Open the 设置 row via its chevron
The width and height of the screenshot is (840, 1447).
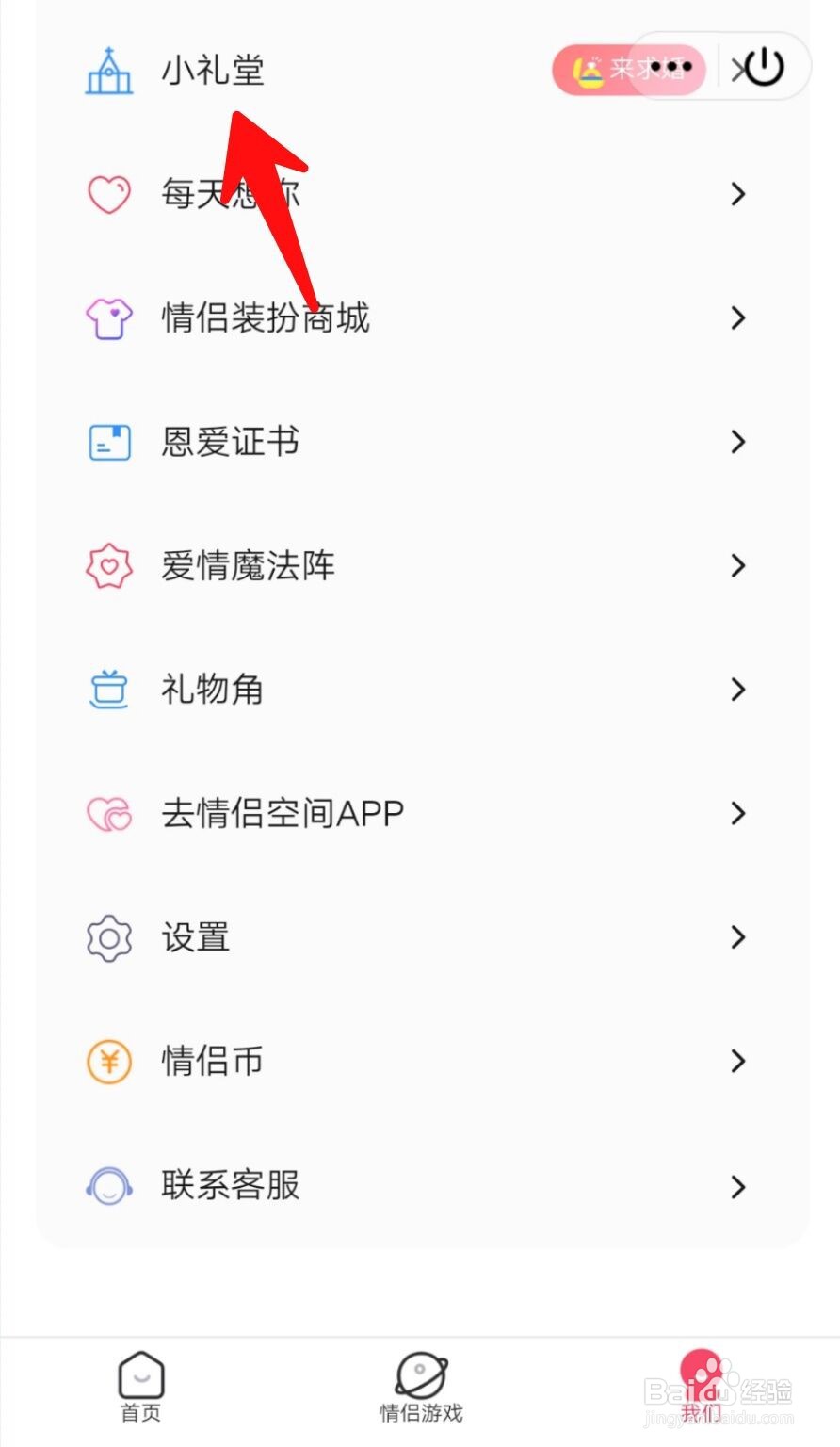[x=738, y=937]
